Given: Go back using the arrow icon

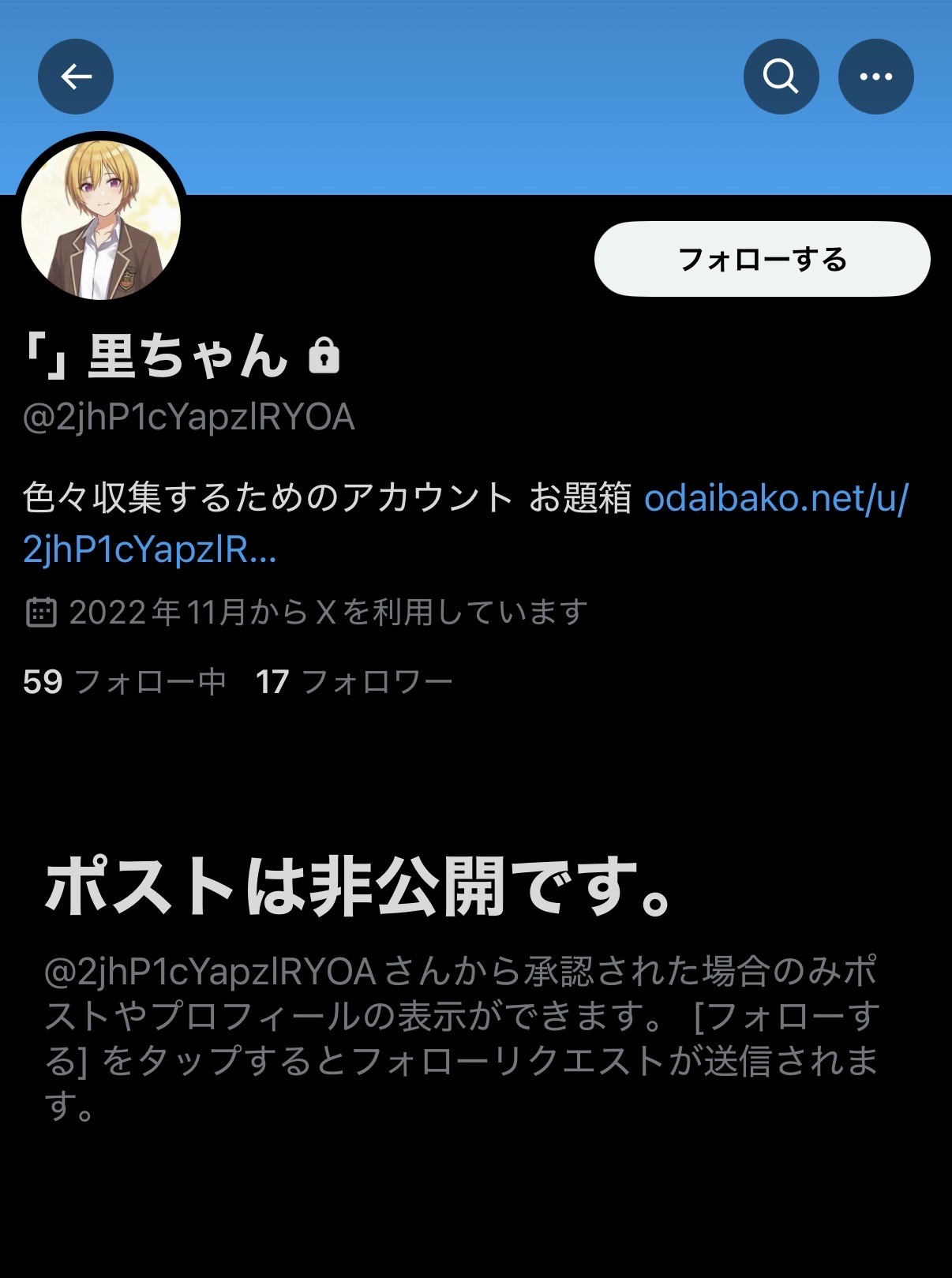Looking at the screenshot, I should pos(76,77).
